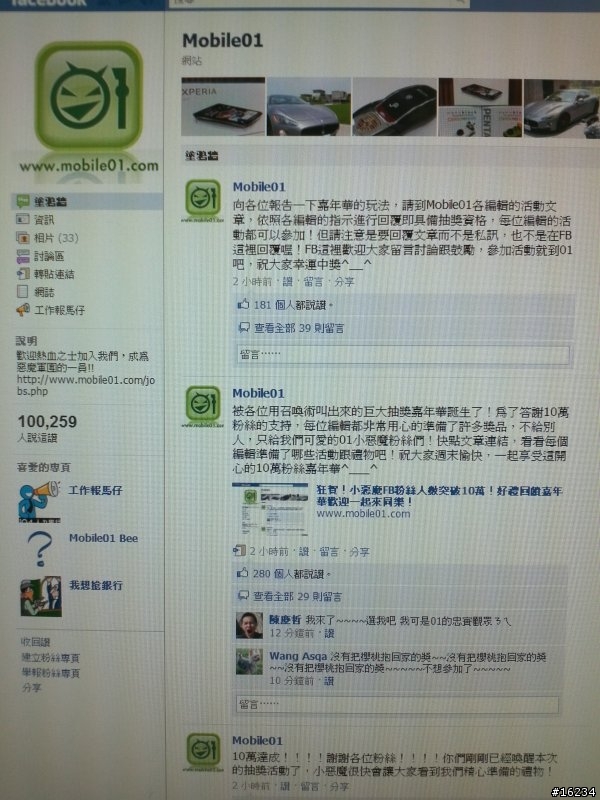600x800 pixels.
Task: Like 陳慶哲's comment
Action: pyautogui.click(x=328, y=633)
